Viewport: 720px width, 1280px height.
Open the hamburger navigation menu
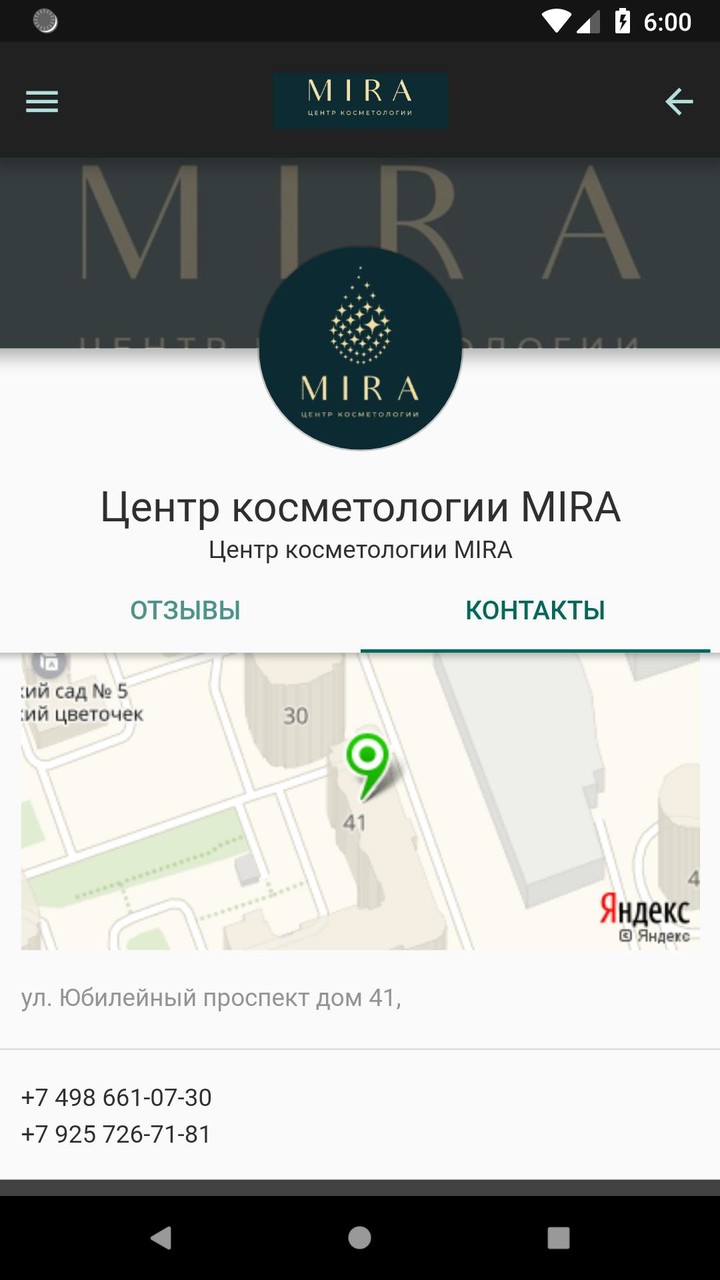pyautogui.click(x=42, y=101)
